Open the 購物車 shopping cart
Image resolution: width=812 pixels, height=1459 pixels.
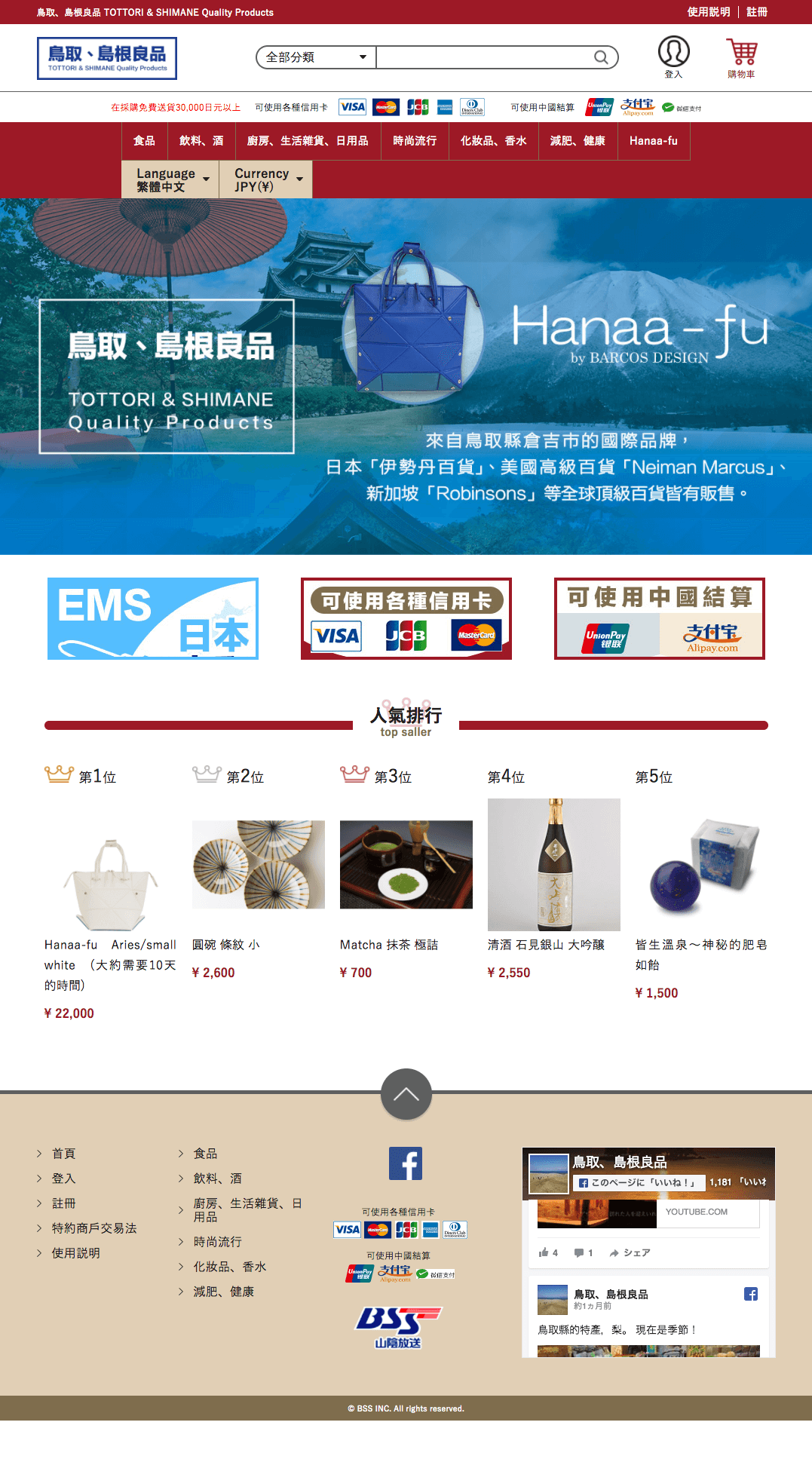tap(741, 57)
